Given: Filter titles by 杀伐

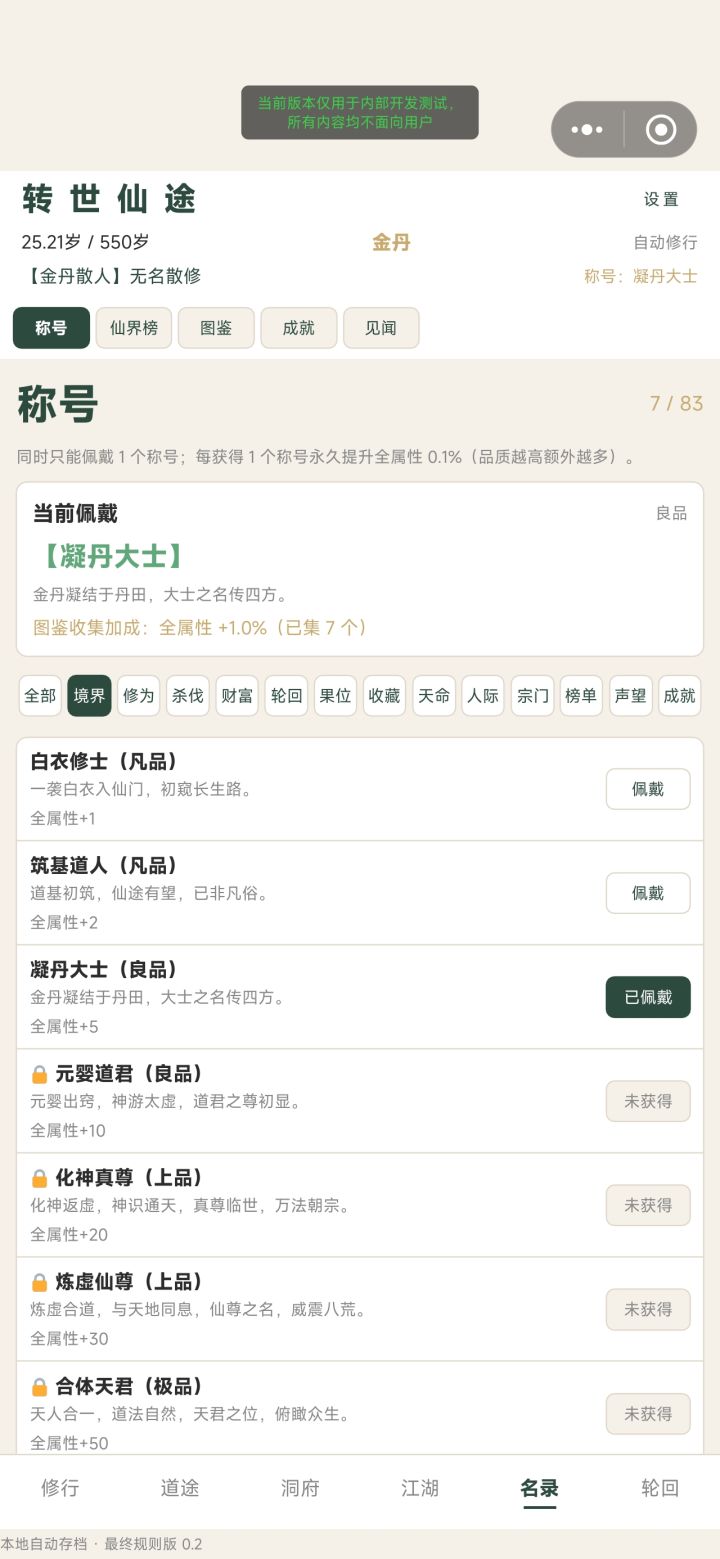Looking at the screenshot, I should pos(188,696).
